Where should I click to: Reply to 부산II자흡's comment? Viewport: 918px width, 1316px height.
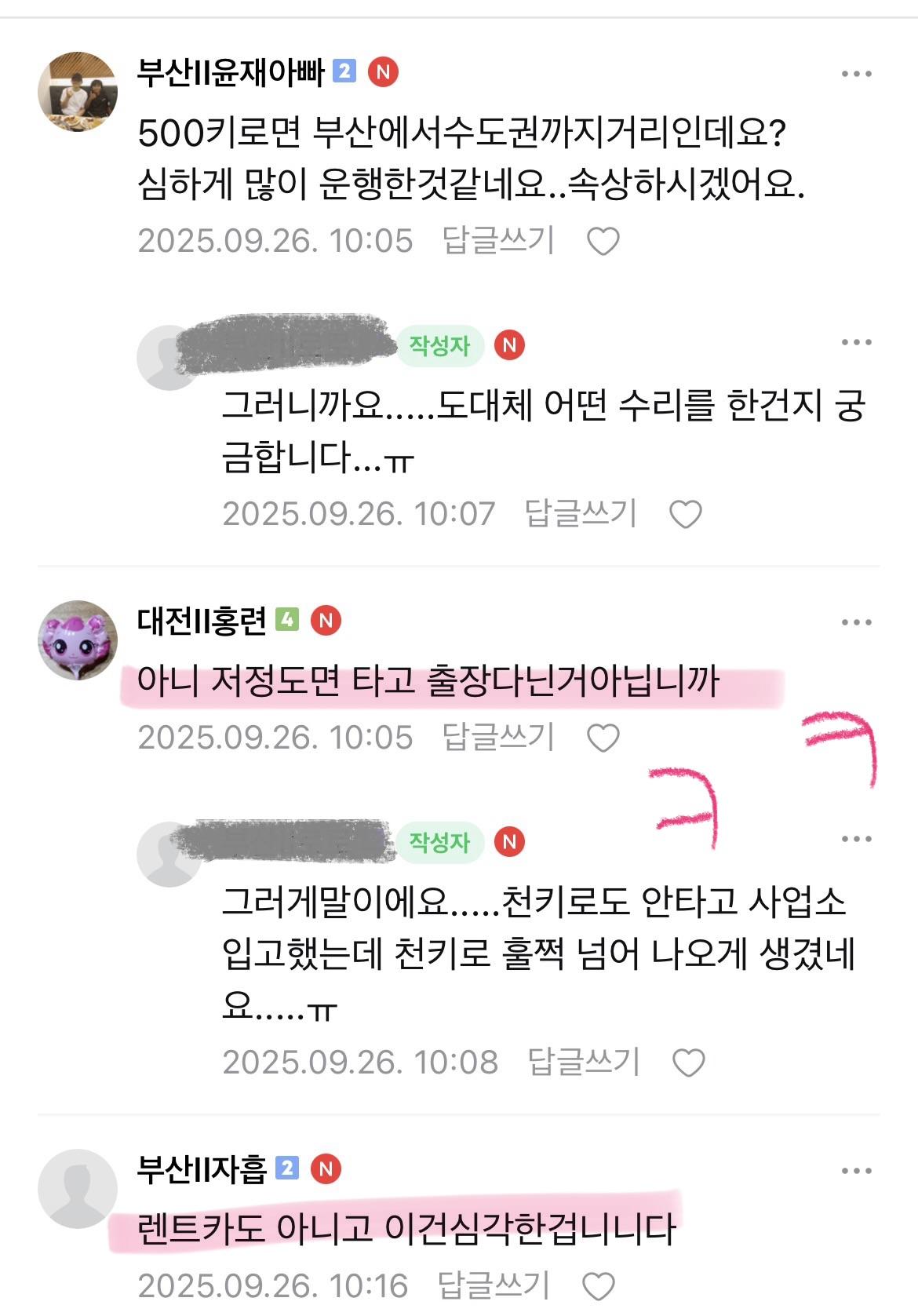[x=494, y=1285]
